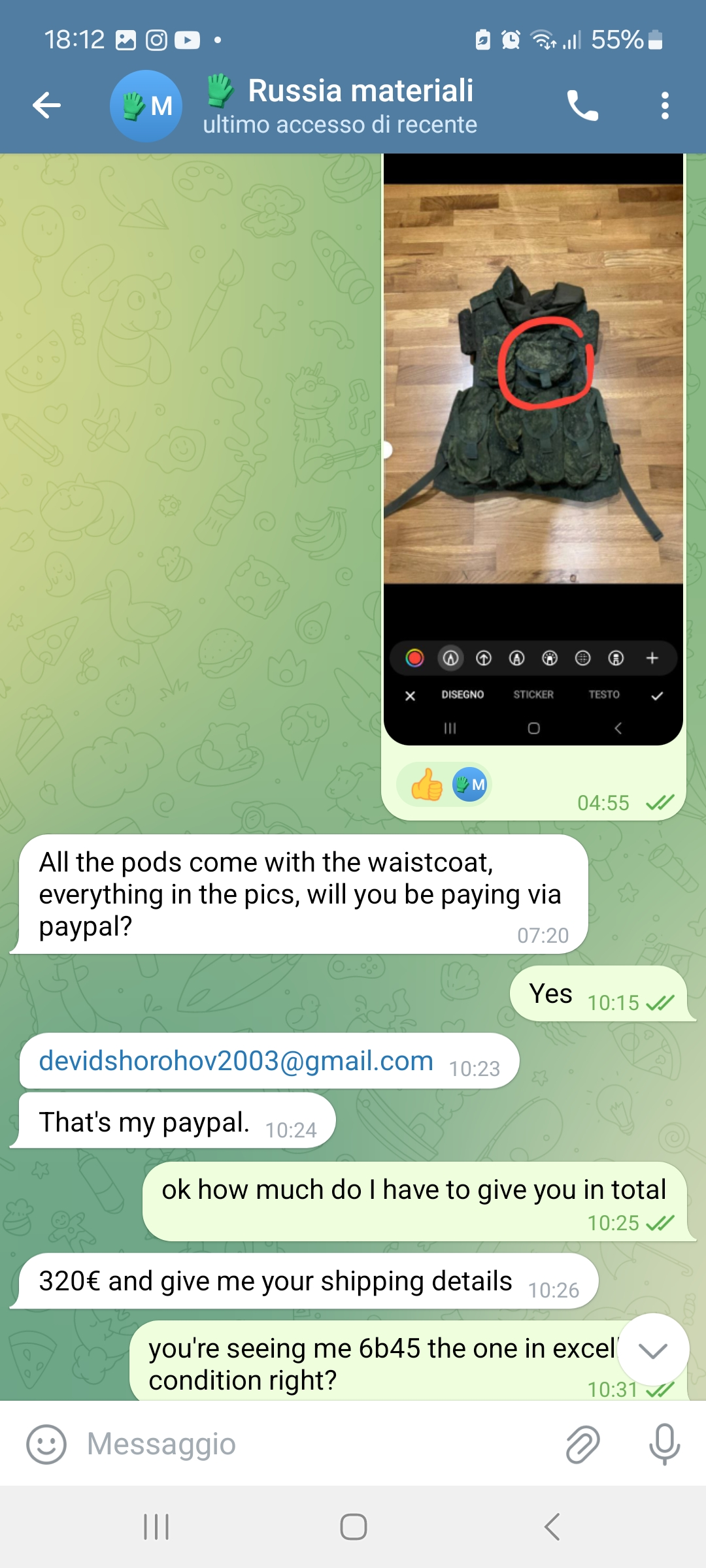
Task: Jump to the latest message with the down arrow
Action: tap(653, 1349)
